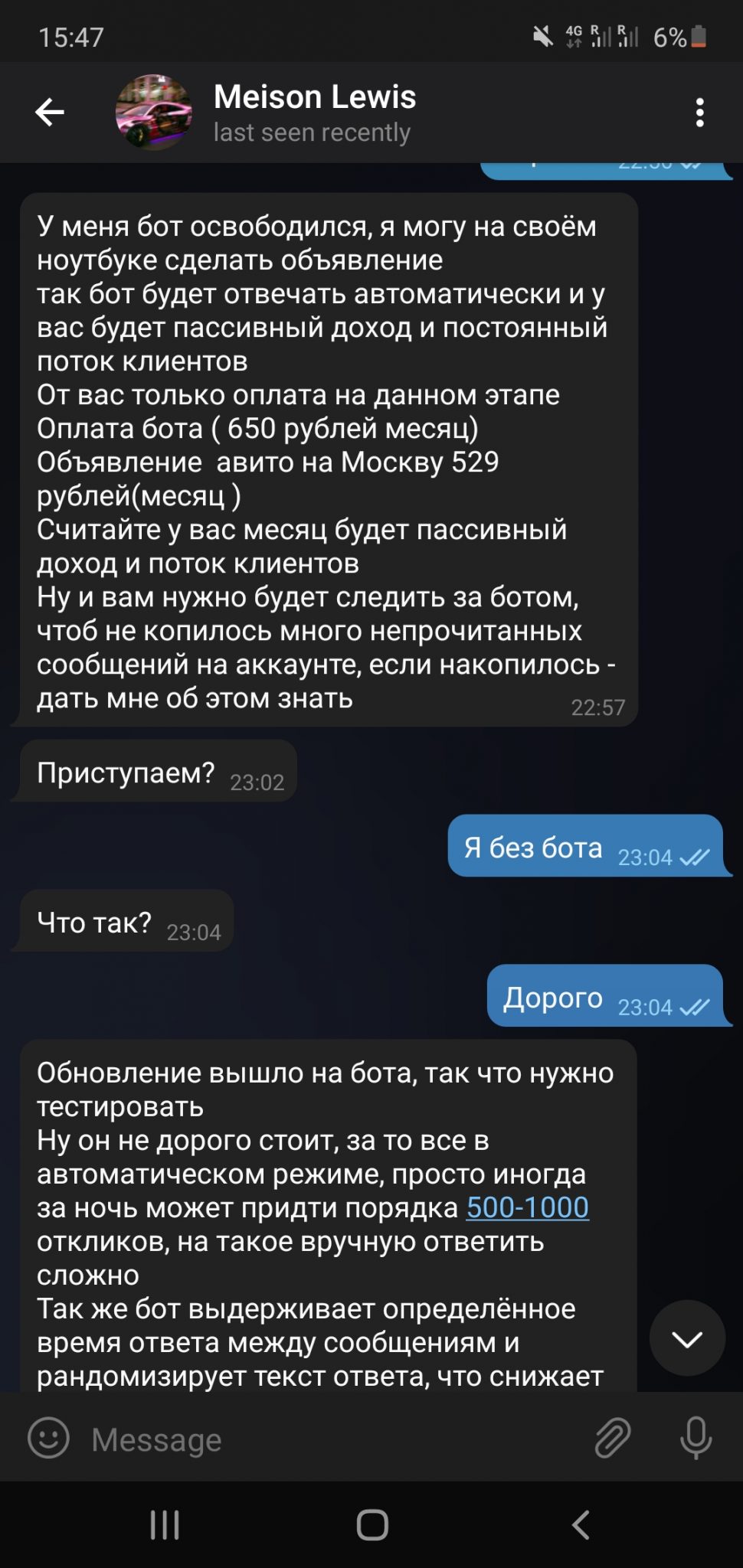Open Meison Lewis profile from avatar

coord(154,113)
